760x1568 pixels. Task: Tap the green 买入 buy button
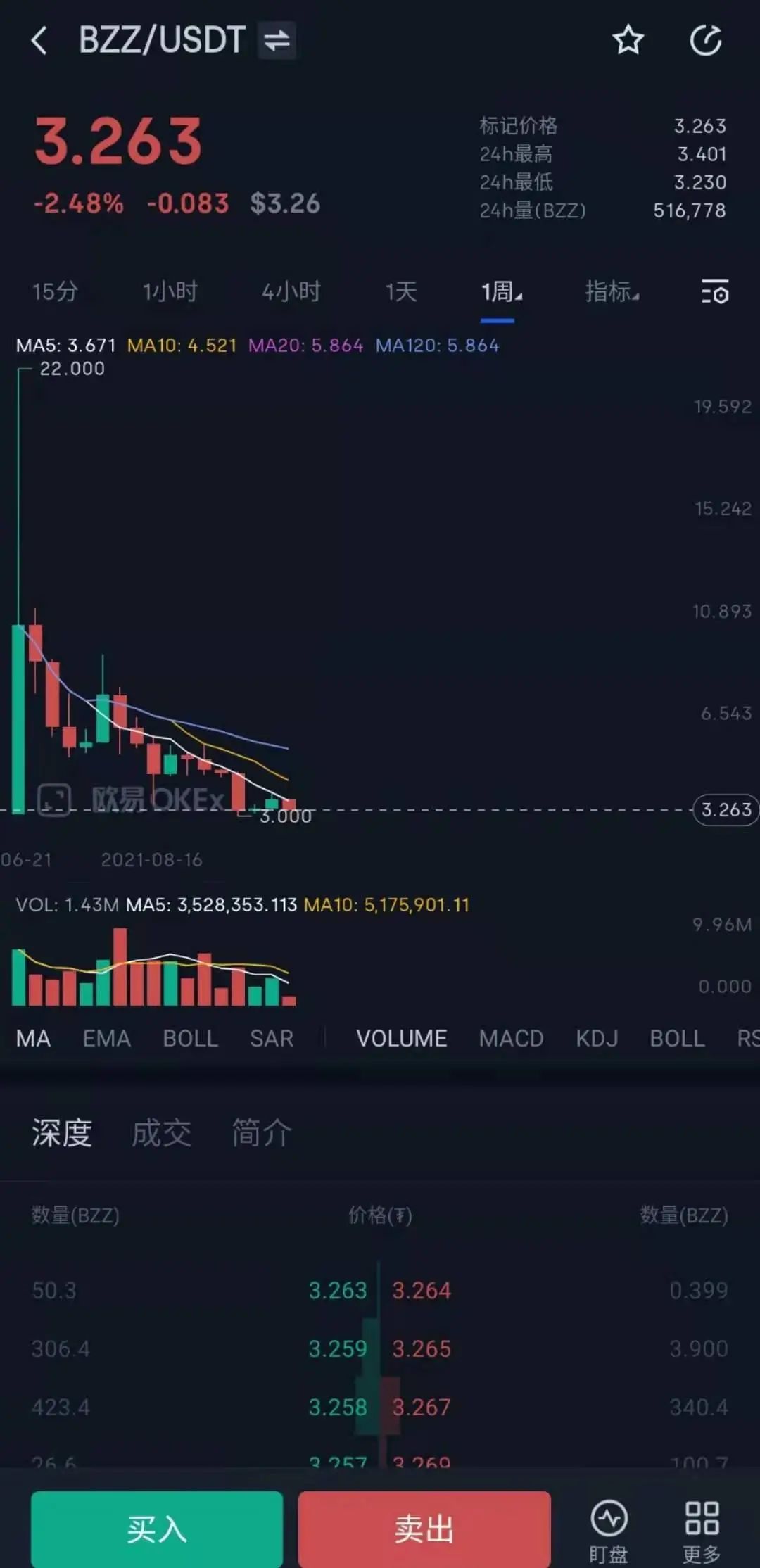point(157,1529)
